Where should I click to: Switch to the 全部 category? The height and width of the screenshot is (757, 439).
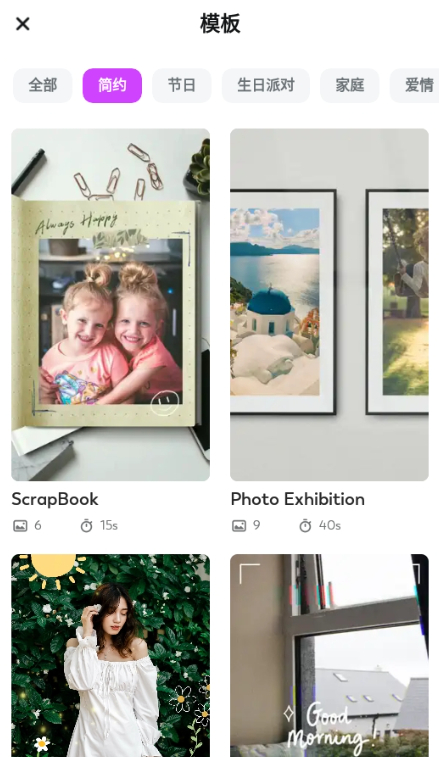point(42,85)
